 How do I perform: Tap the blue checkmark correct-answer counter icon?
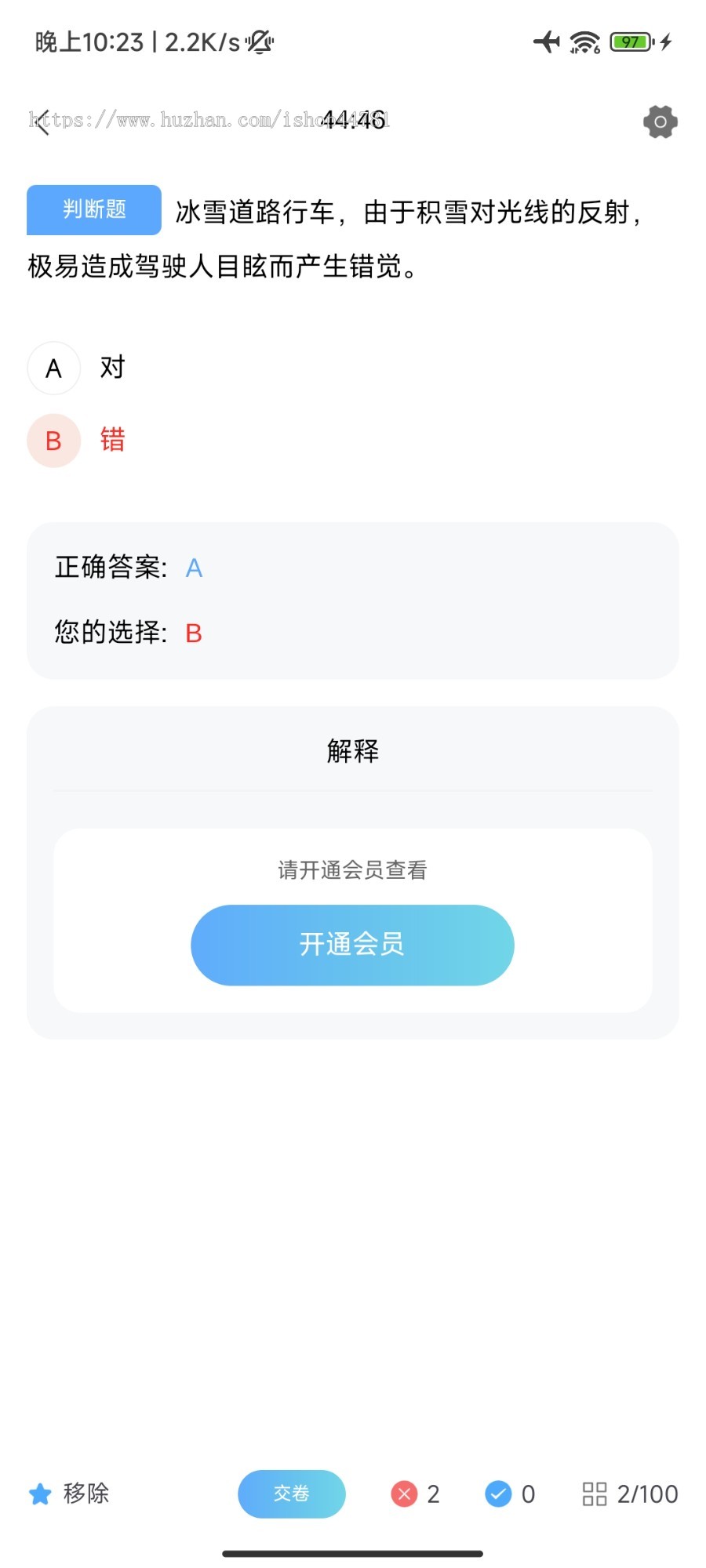click(x=499, y=1494)
